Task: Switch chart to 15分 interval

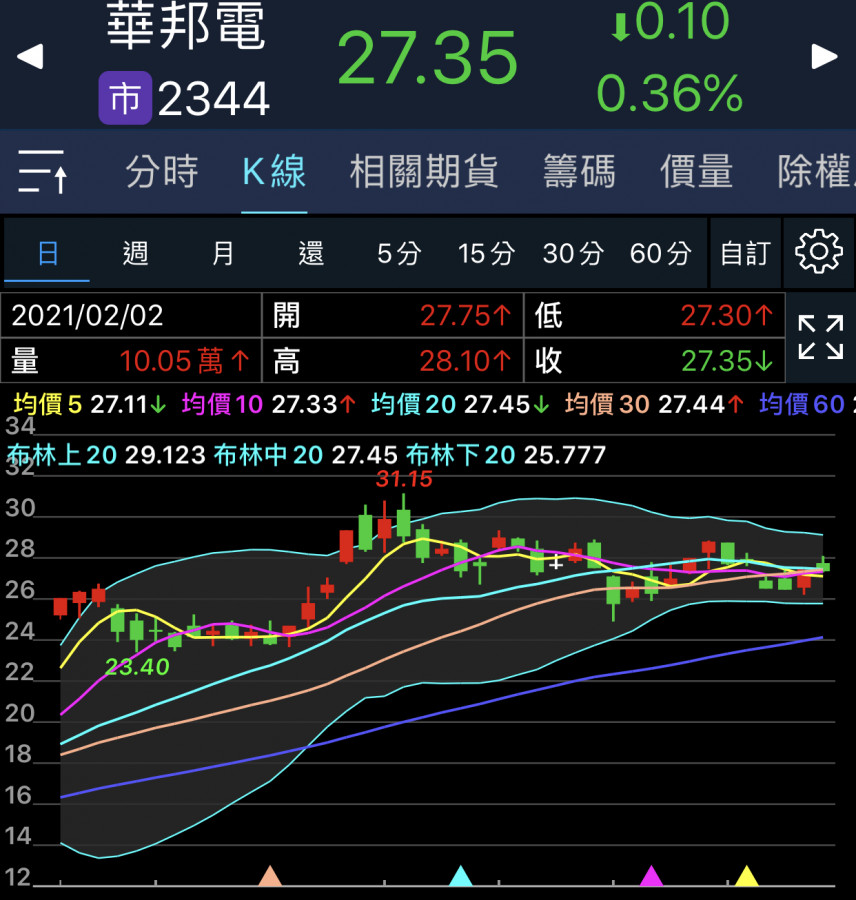Action: [485, 254]
